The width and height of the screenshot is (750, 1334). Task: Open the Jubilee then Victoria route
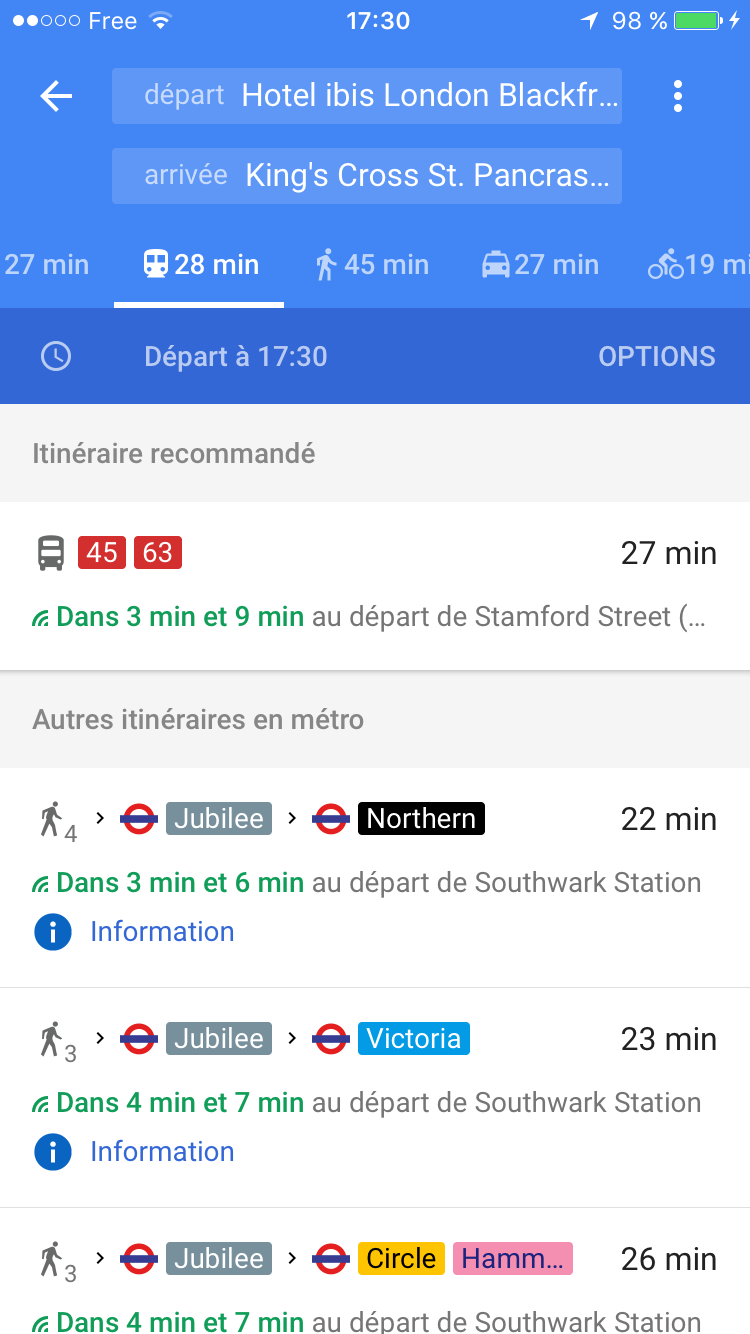click(375, 1068)
